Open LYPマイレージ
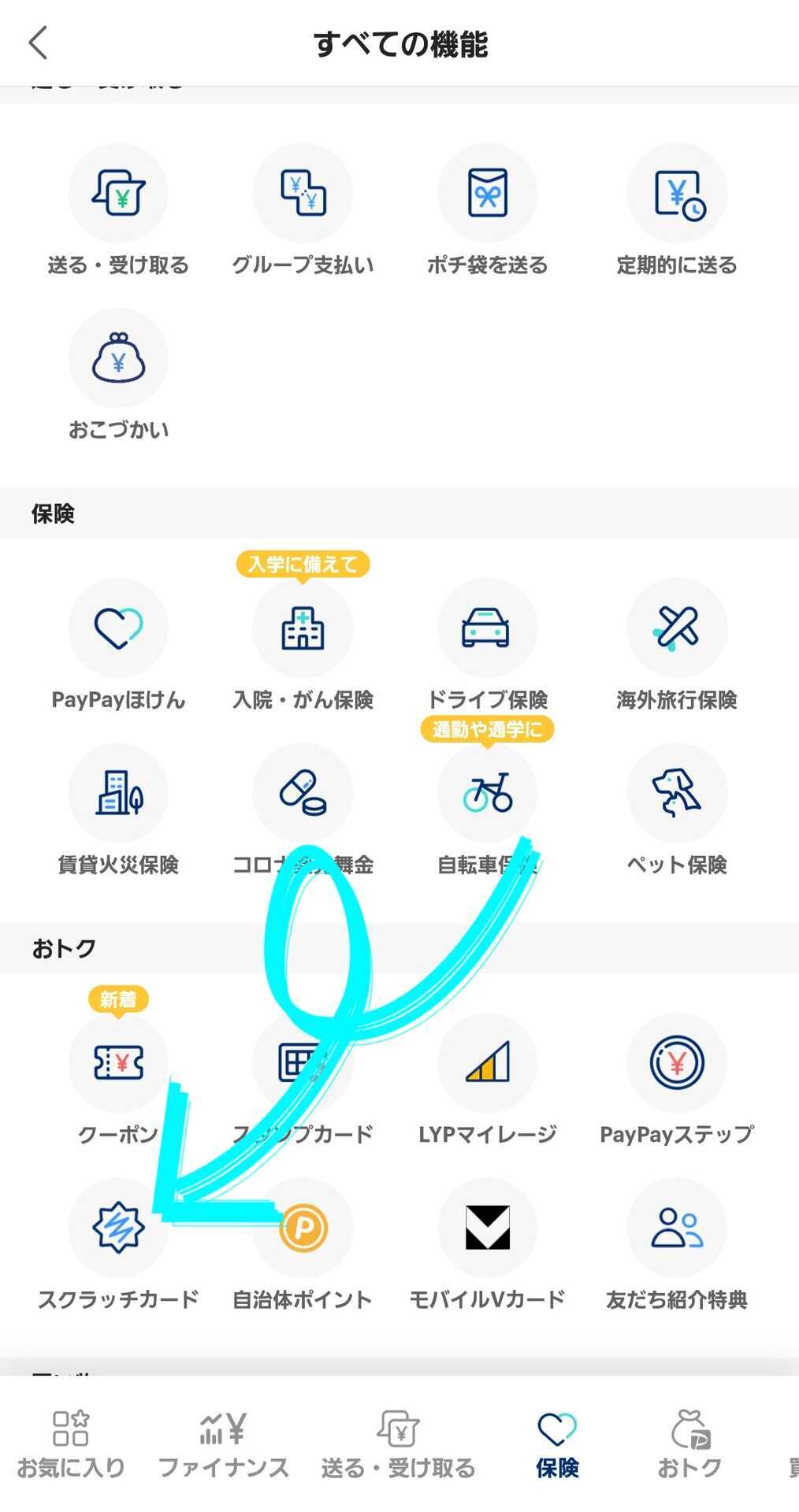The height and width of the screenshot is (1512, 799). 487,1079
